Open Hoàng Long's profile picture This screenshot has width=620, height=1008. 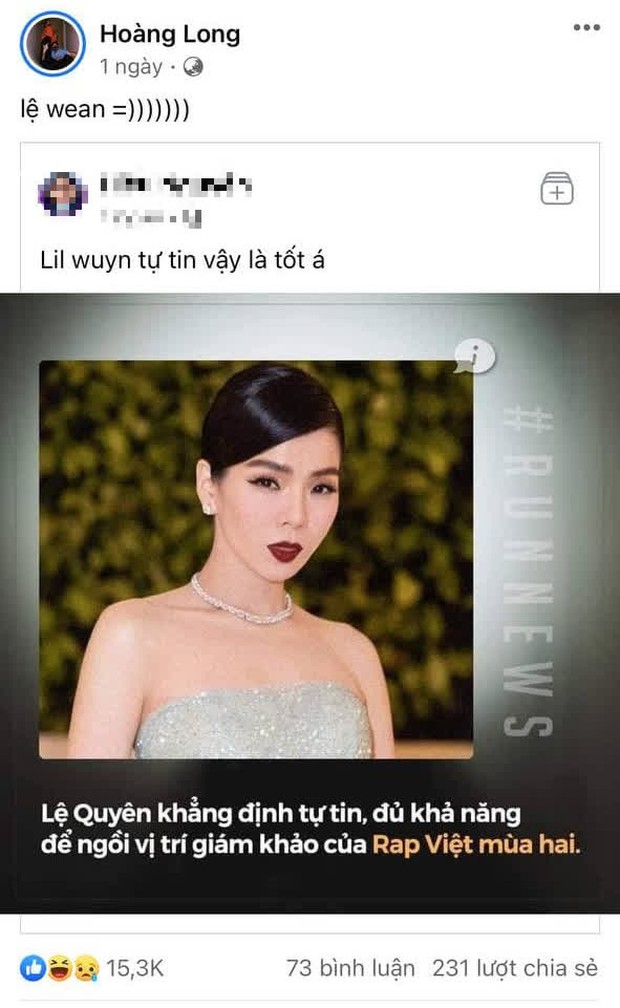pos(51,45)
